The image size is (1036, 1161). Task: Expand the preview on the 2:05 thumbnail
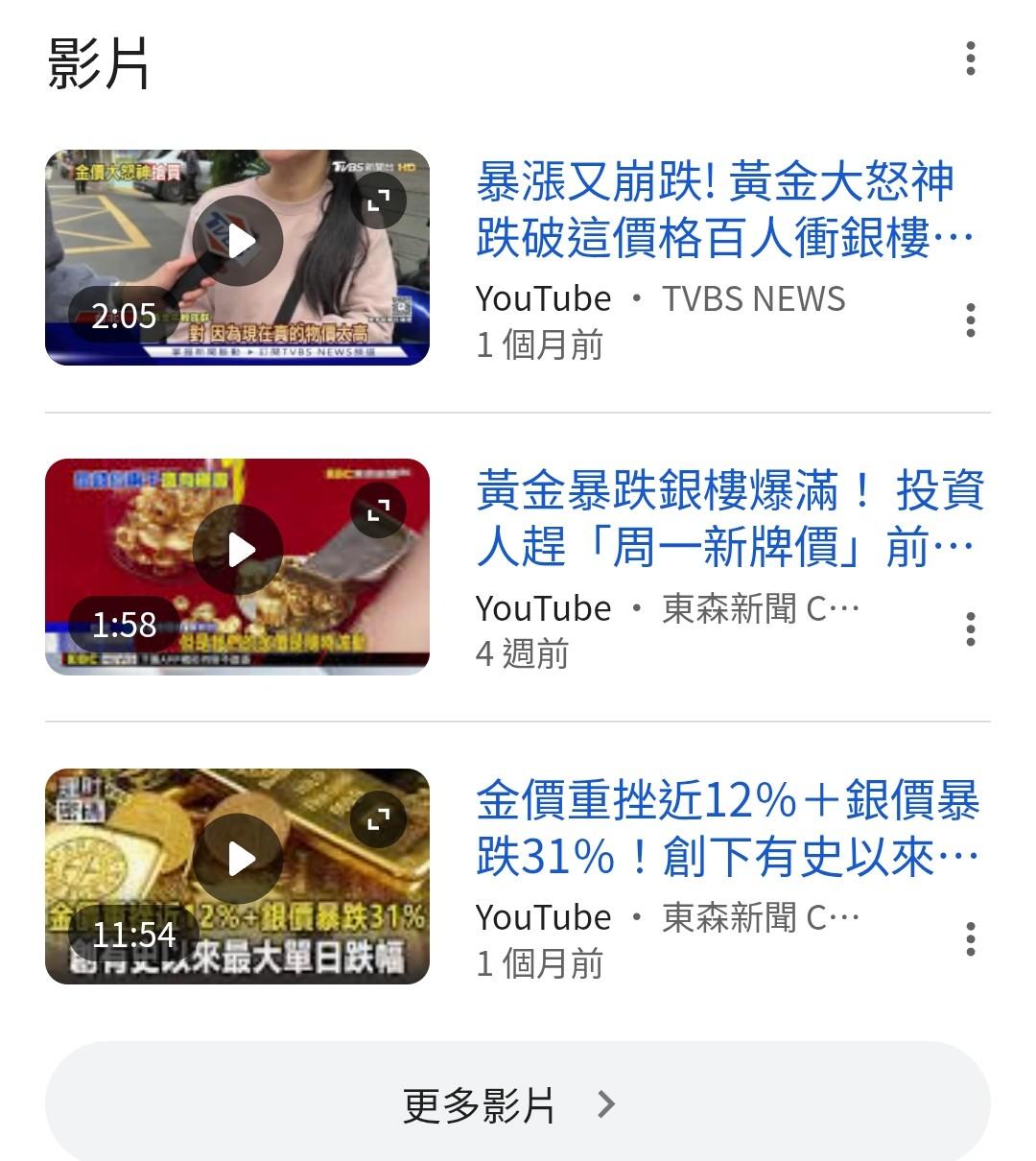pos(380,201)
